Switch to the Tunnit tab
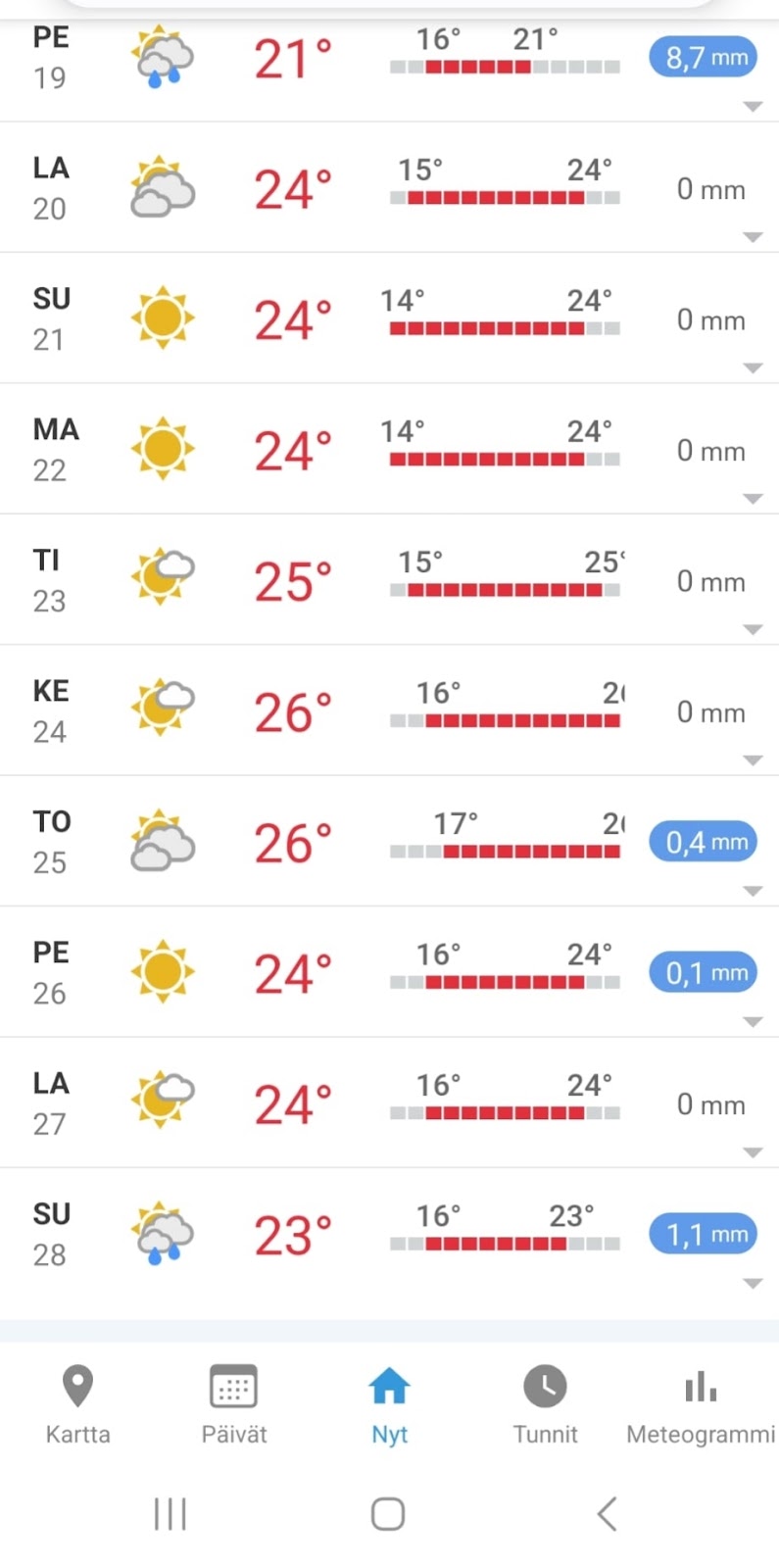Image resolution: width=779 pixels, height=1568 pixels. [x=545, y=1403]
